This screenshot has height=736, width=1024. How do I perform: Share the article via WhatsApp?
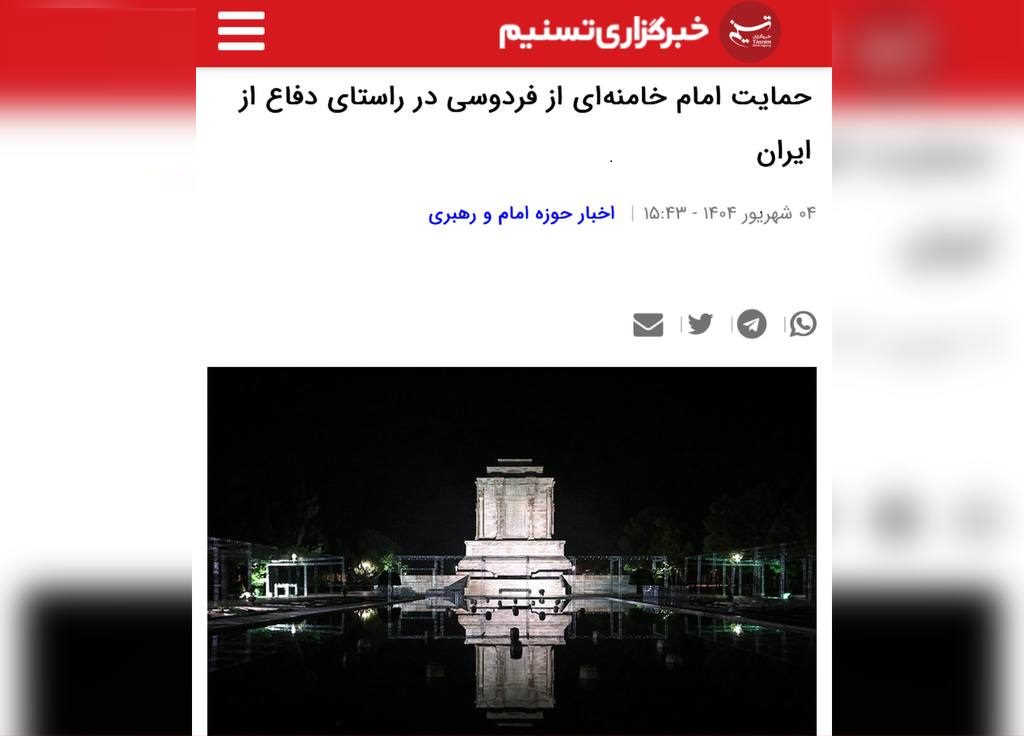[x=802, y=324]
